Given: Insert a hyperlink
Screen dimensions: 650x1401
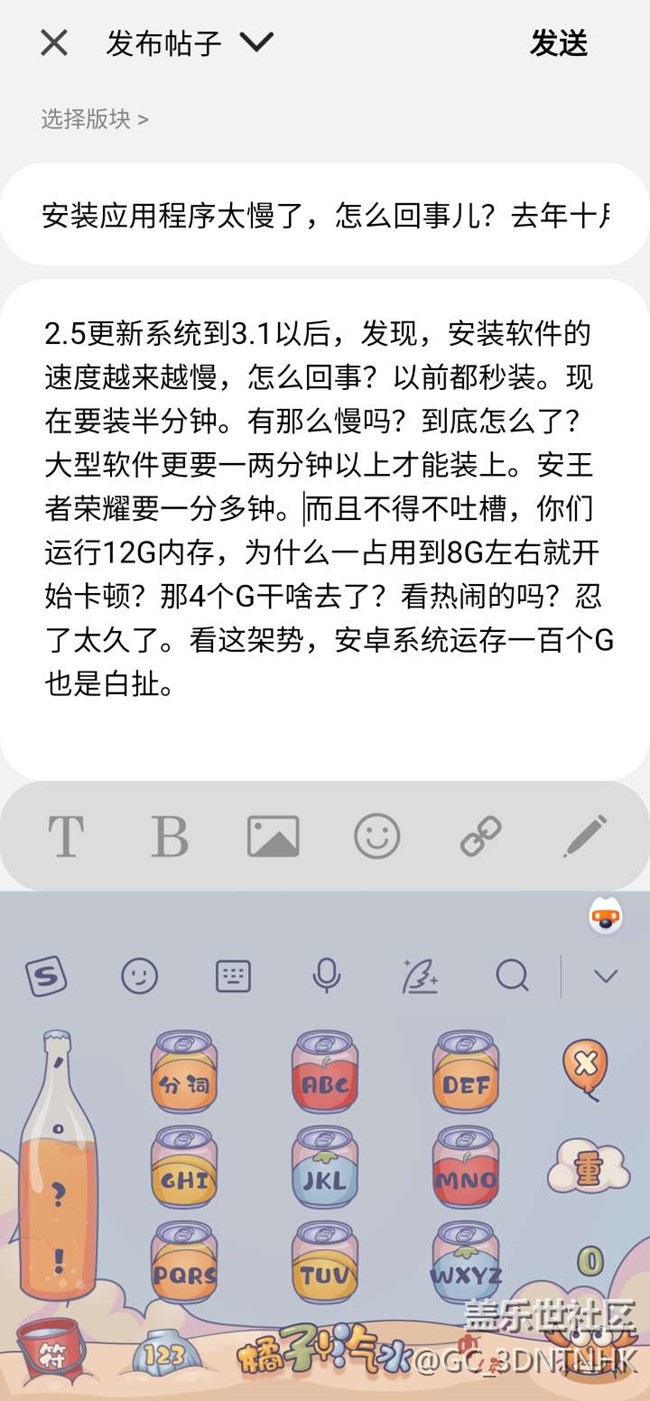Looking at the screenshot, I should [481, 836].
